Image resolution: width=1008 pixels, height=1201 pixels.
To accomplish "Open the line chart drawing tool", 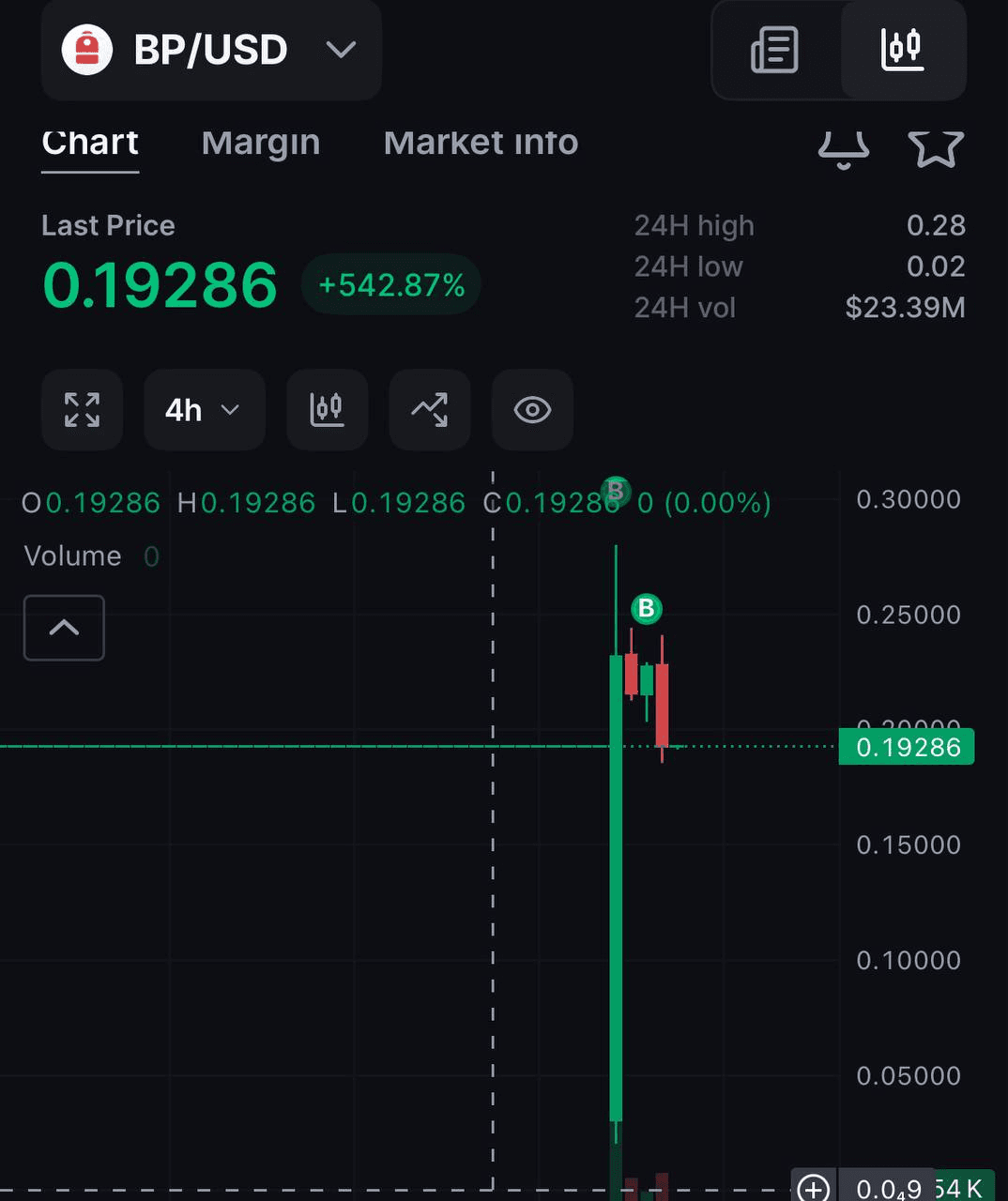I will click(429, 410).
